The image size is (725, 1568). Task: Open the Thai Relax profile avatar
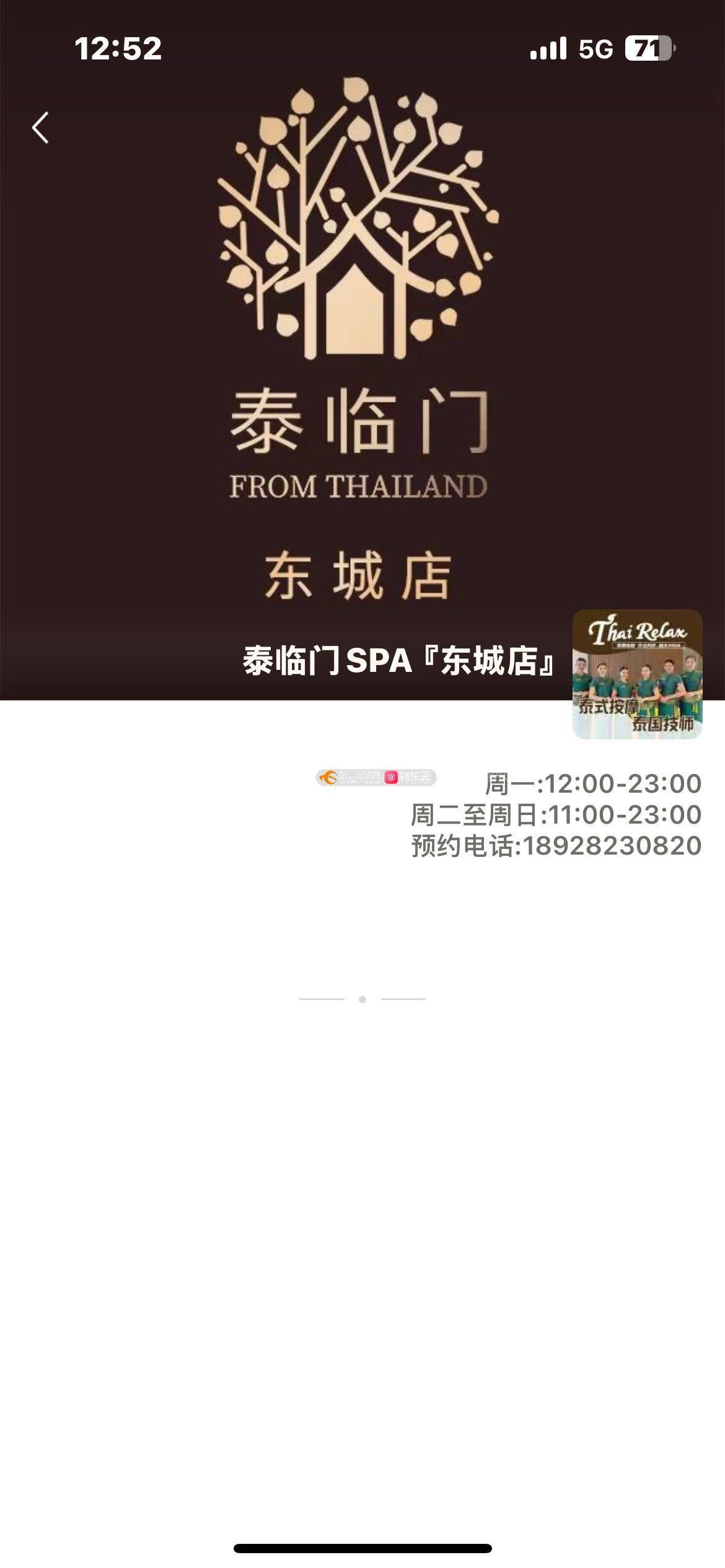[x=637, y=674]
